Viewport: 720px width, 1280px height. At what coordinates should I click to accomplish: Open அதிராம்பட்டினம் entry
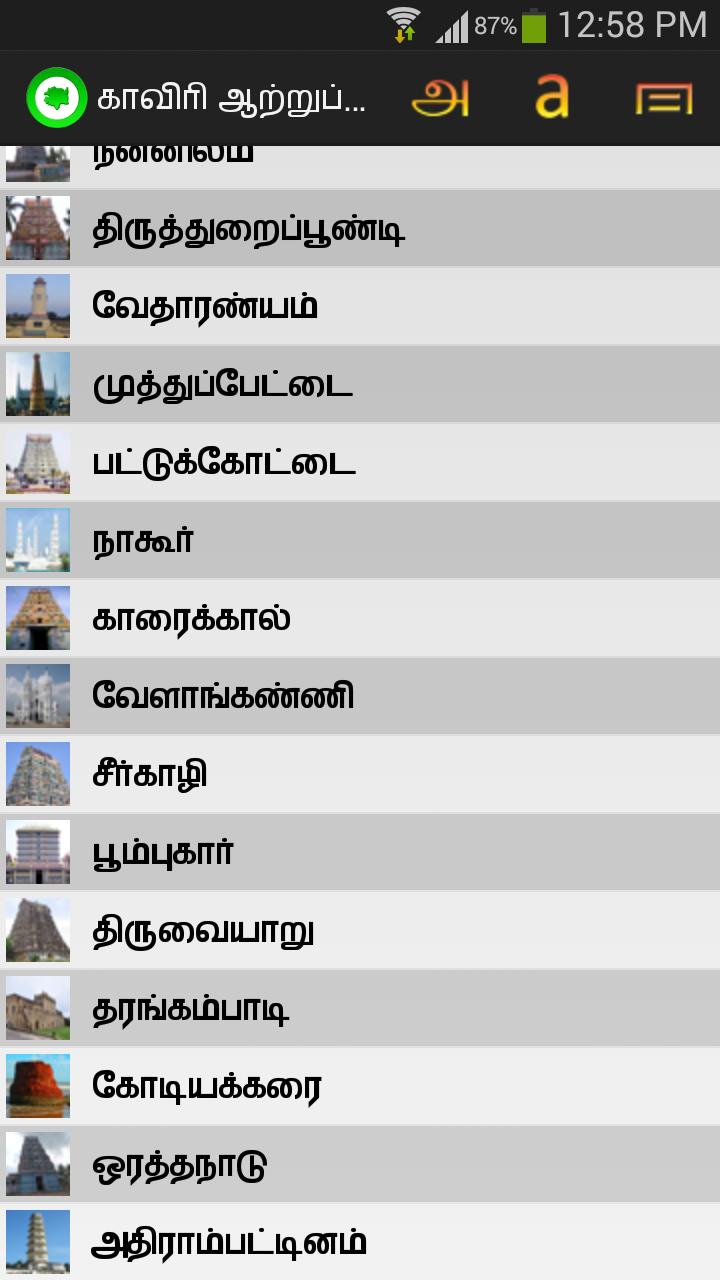coord(360,1241)
